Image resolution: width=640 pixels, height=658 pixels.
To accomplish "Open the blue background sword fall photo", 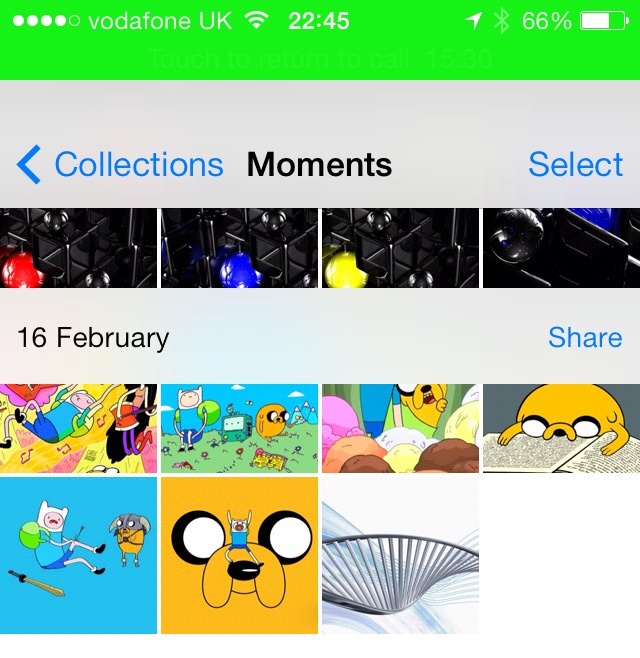I will point(78,555).
